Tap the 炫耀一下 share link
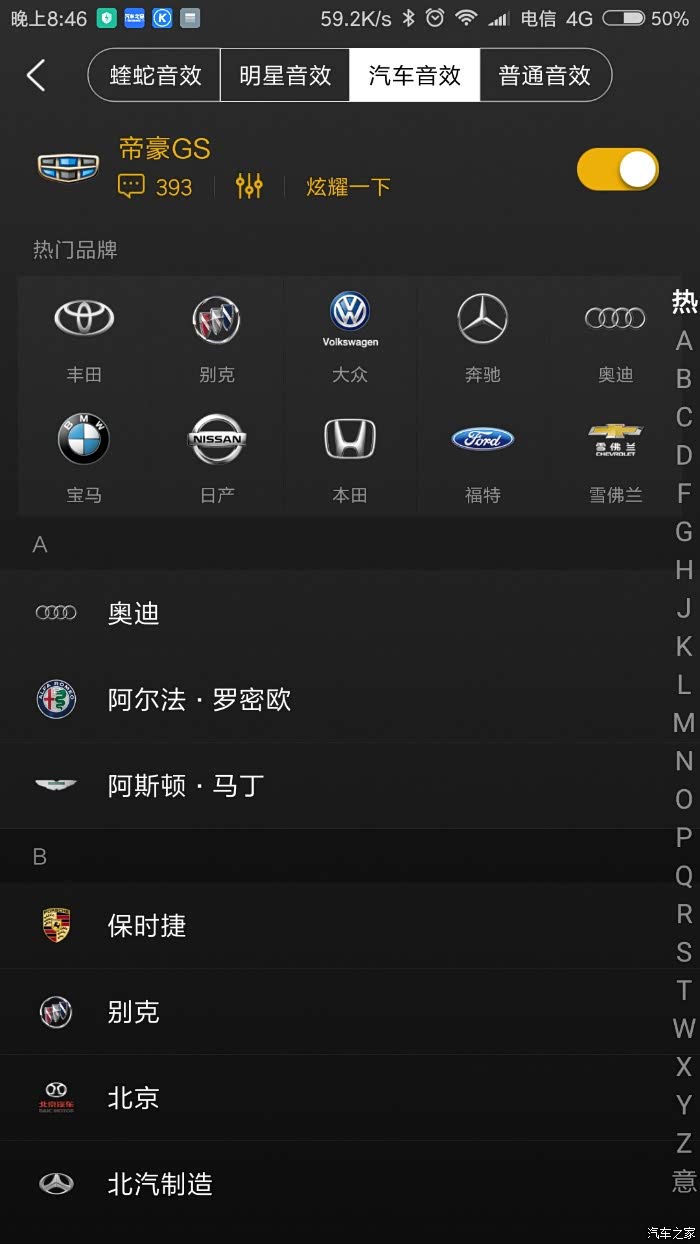The width and height of the screenshot is (700, 1244). [x=348, y=187]
